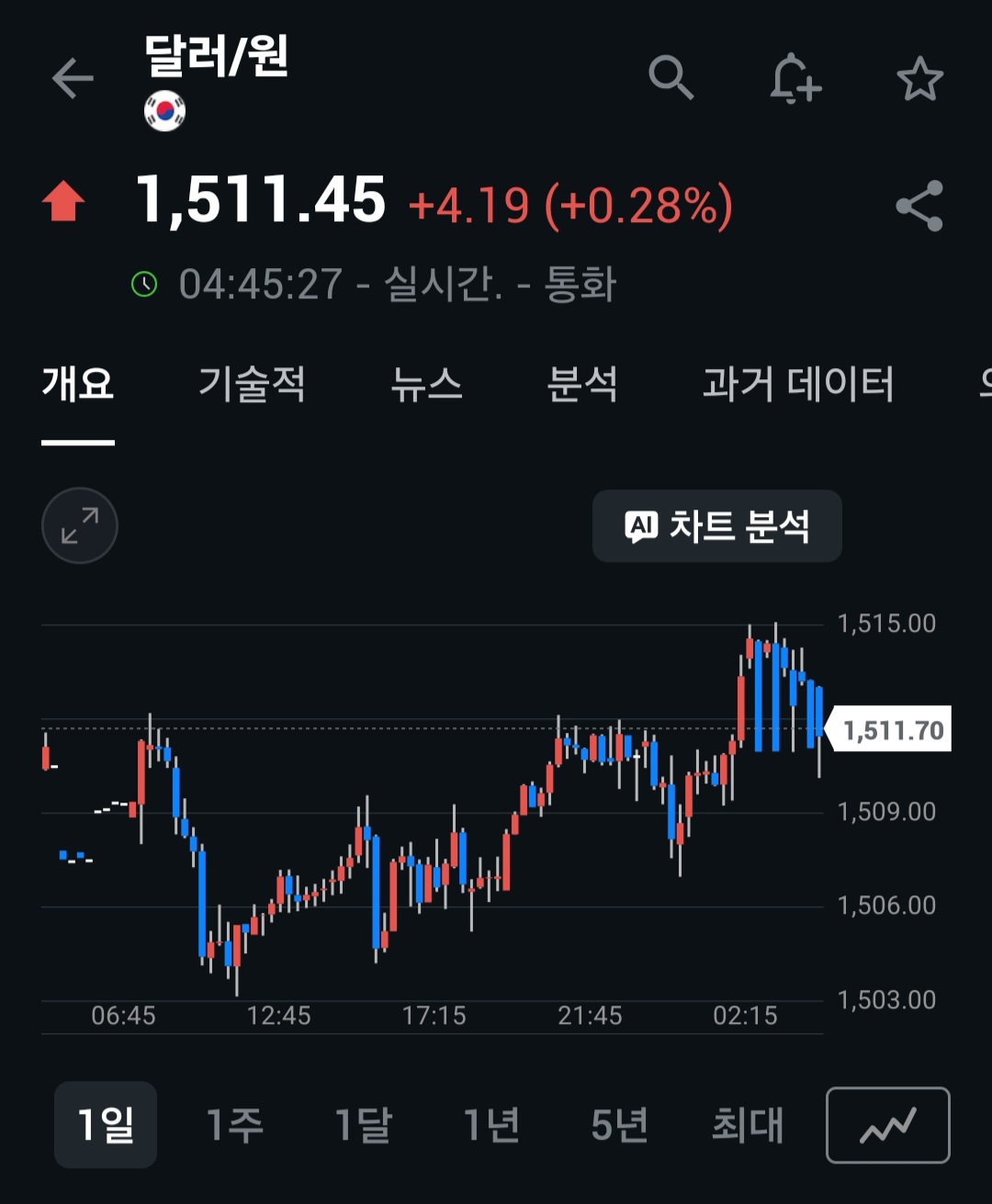Viewport: 992px width, 1204px height.
Task: View the 과거 데이터 tab
Action: coord(798,384)
